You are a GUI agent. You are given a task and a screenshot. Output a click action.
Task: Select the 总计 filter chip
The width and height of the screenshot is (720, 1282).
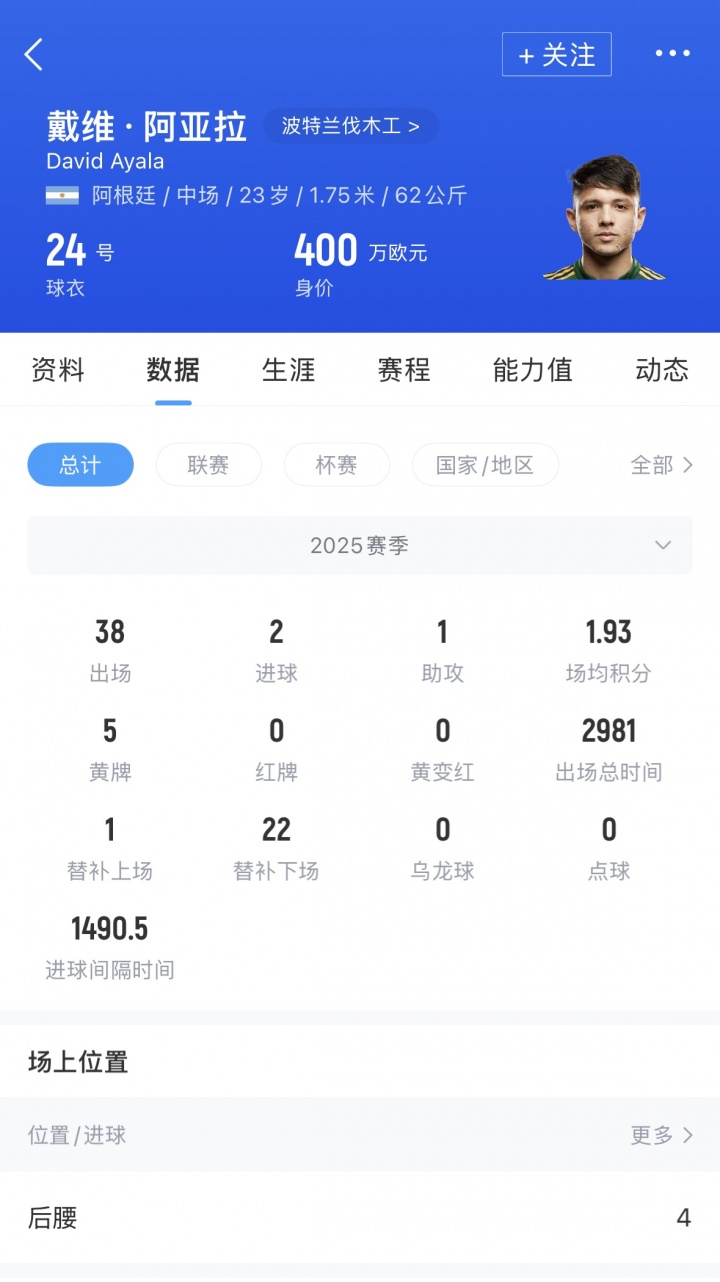pos(80,465)
